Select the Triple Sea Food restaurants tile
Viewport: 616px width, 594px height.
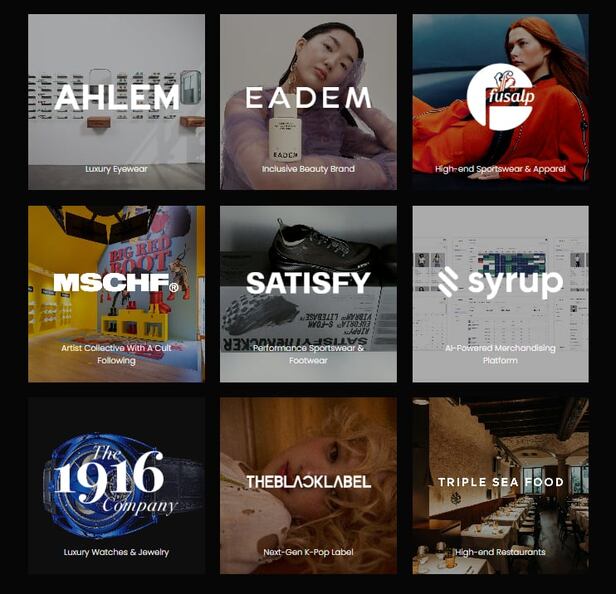tap(500, 485)
